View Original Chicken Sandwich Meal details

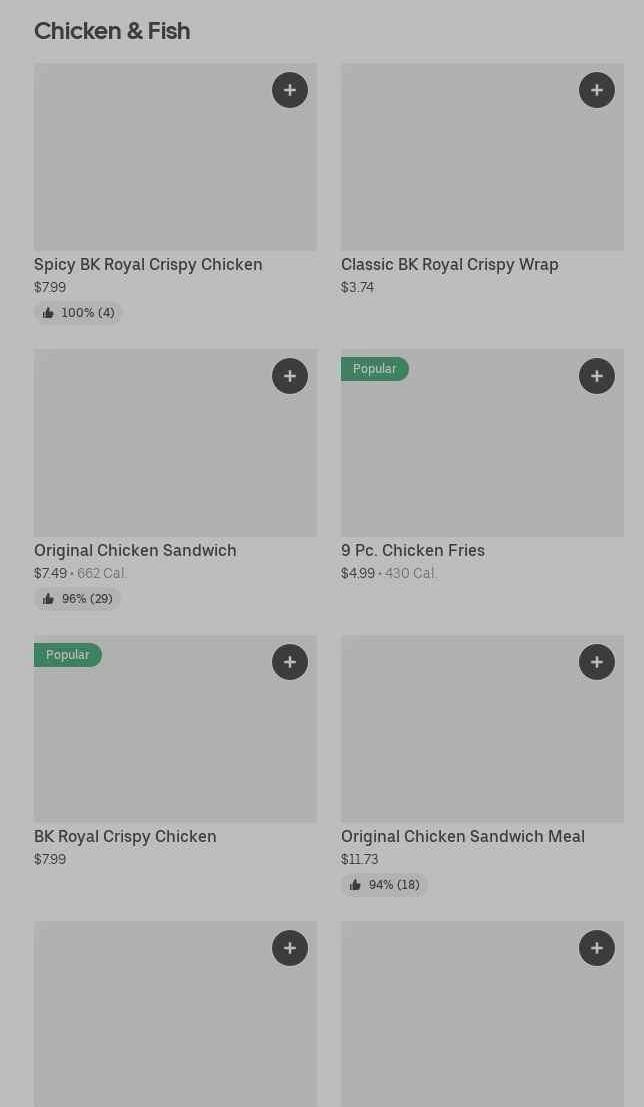point(462,836)
